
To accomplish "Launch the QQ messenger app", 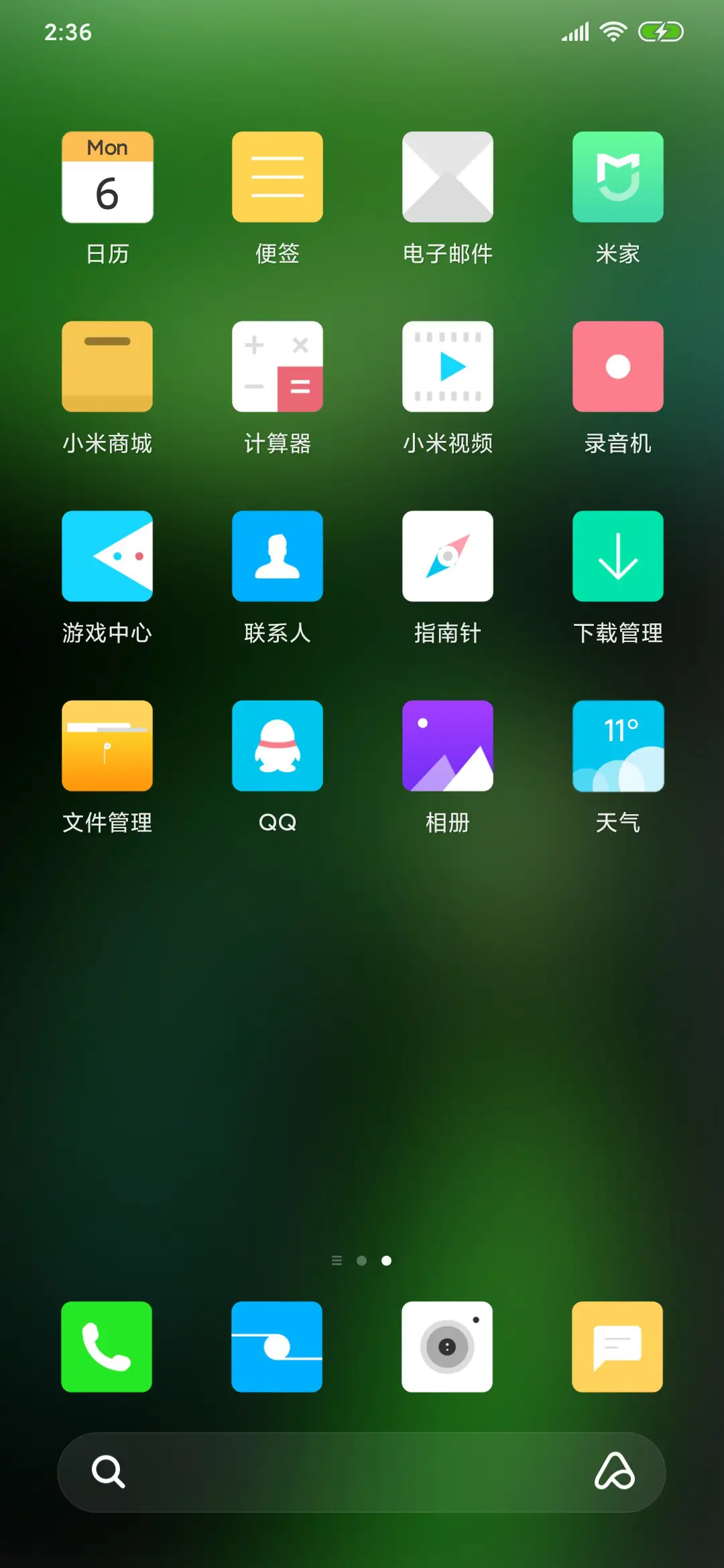I will (278, 746).
